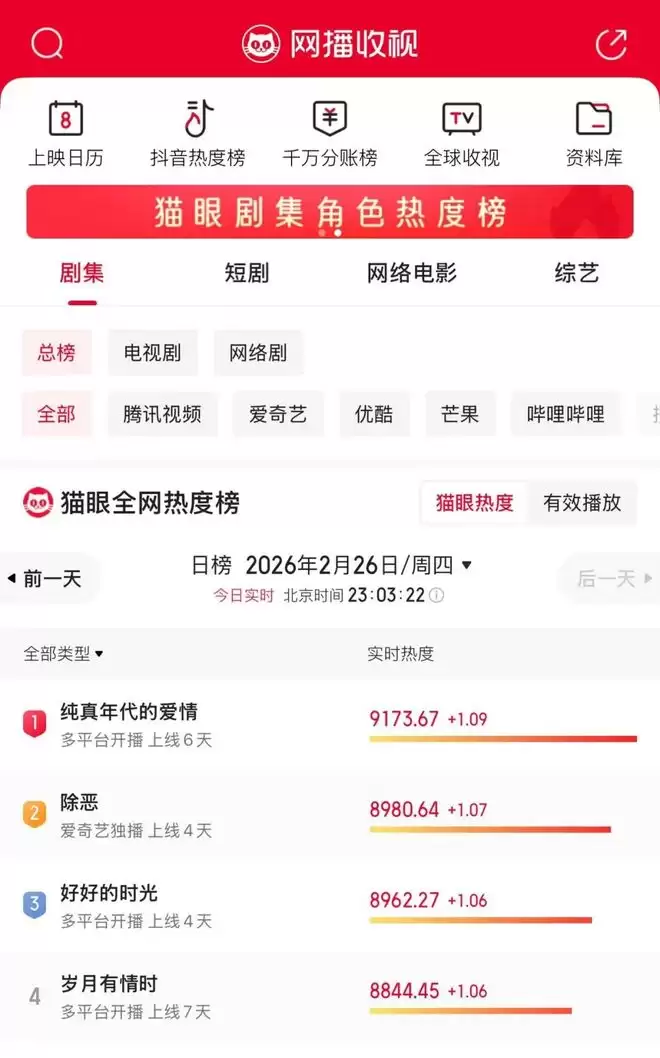
Task: Expand the 全部类型 dropdown
Action: point(64,654)
